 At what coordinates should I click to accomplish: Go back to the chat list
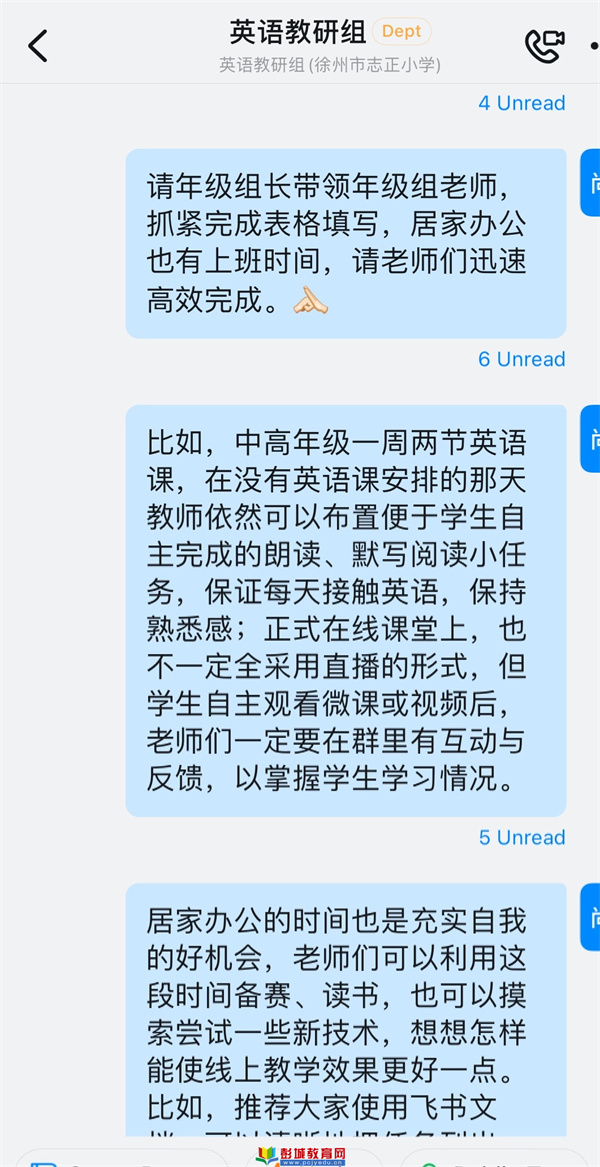38,45
